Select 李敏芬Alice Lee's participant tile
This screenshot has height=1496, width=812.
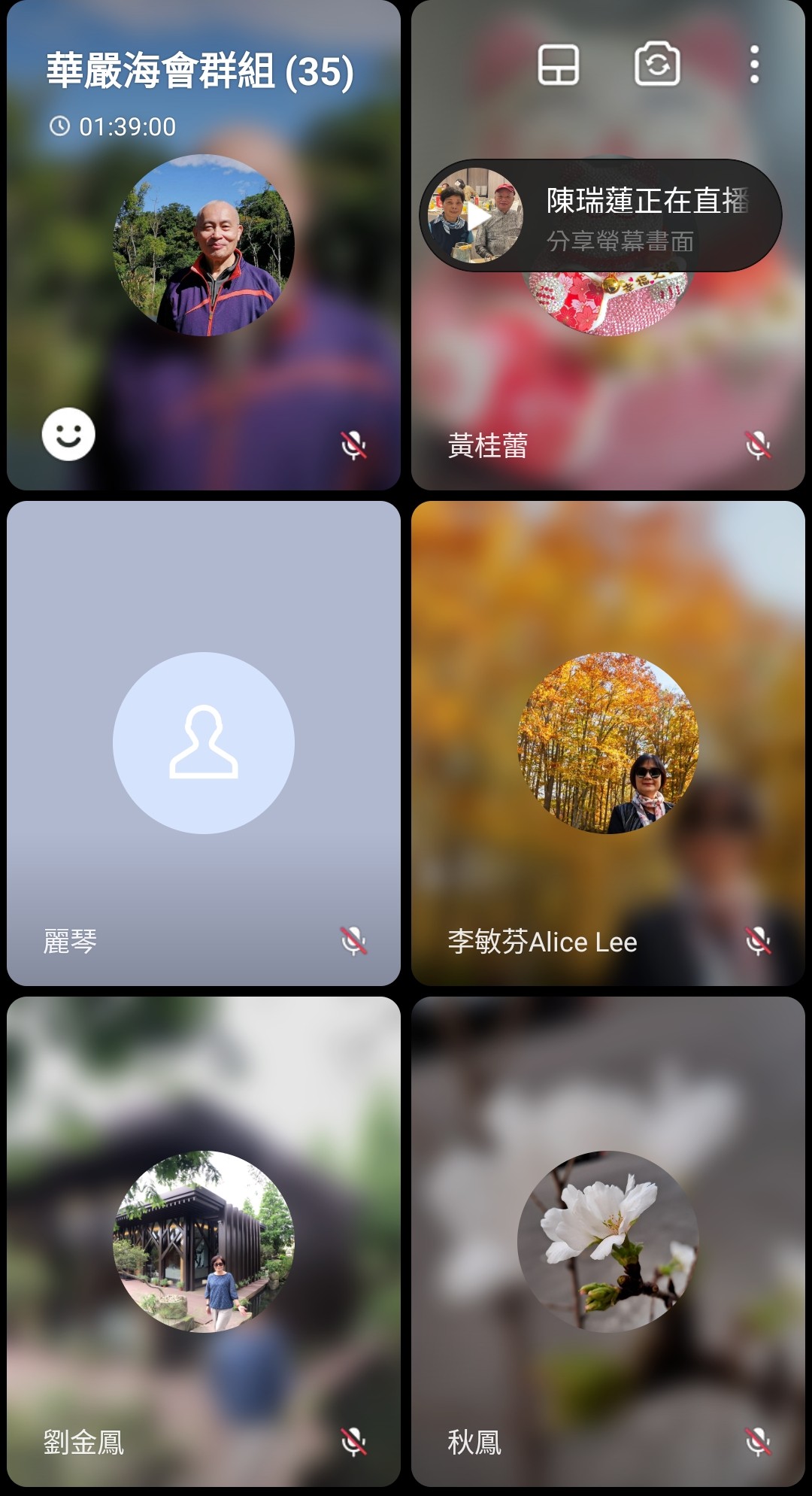pyautogui.click(x=607, y=743)
